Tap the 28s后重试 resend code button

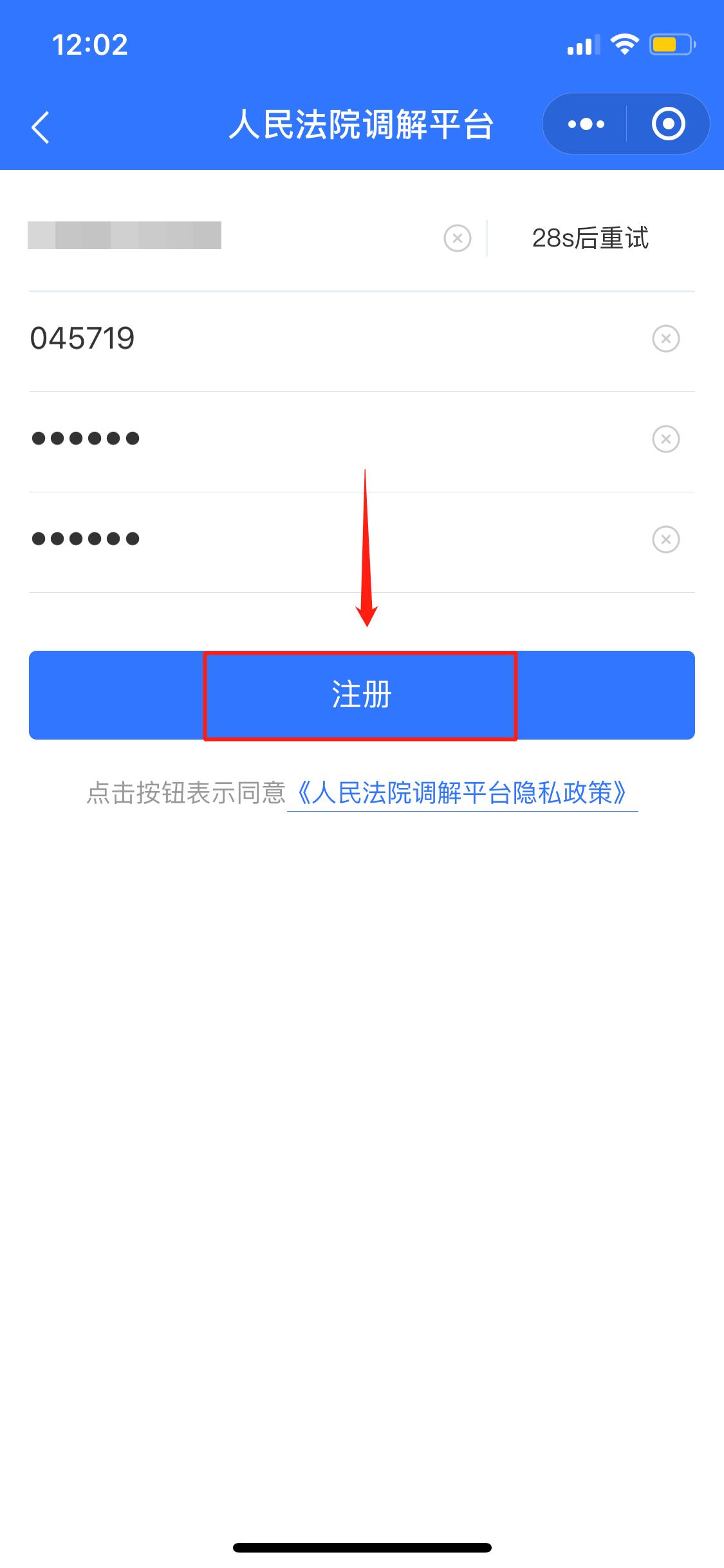589,238
